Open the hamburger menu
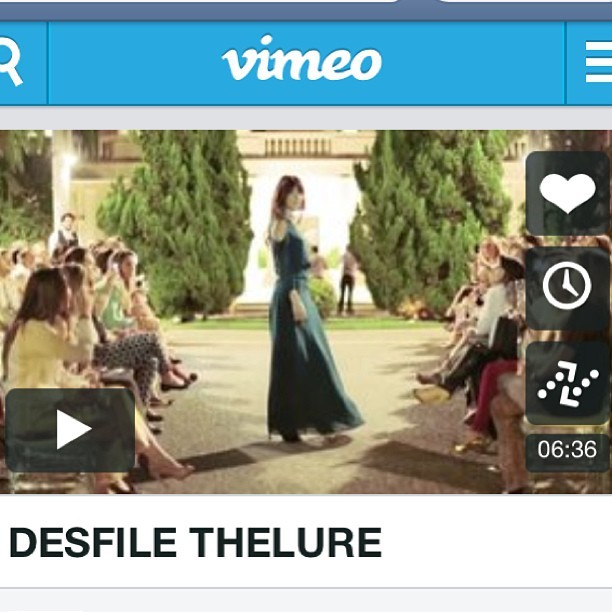This screenshot has height=612, width=612. [x=599, y=62]
